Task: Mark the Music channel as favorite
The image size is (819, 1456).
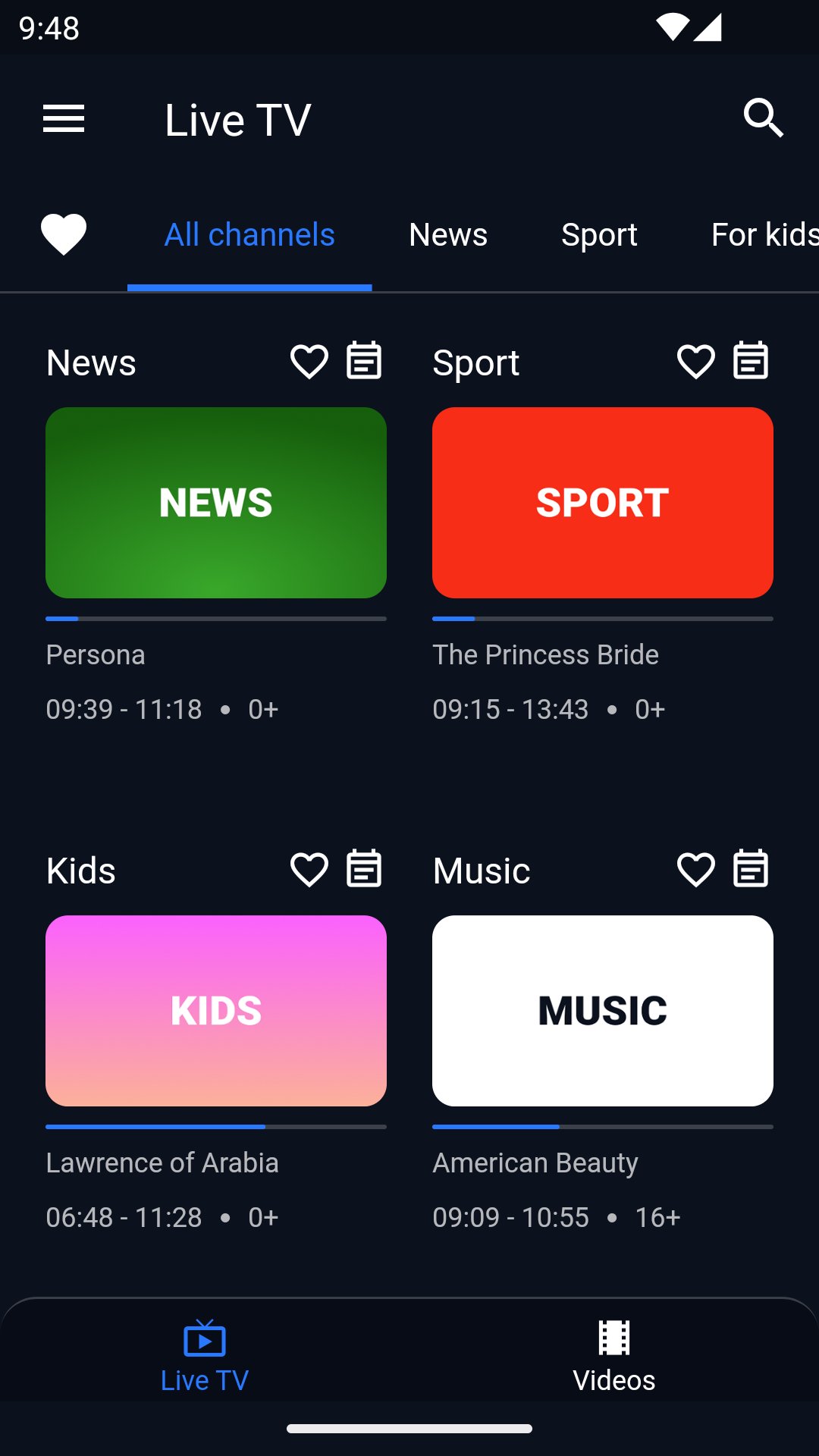Action: pos(696,870)
